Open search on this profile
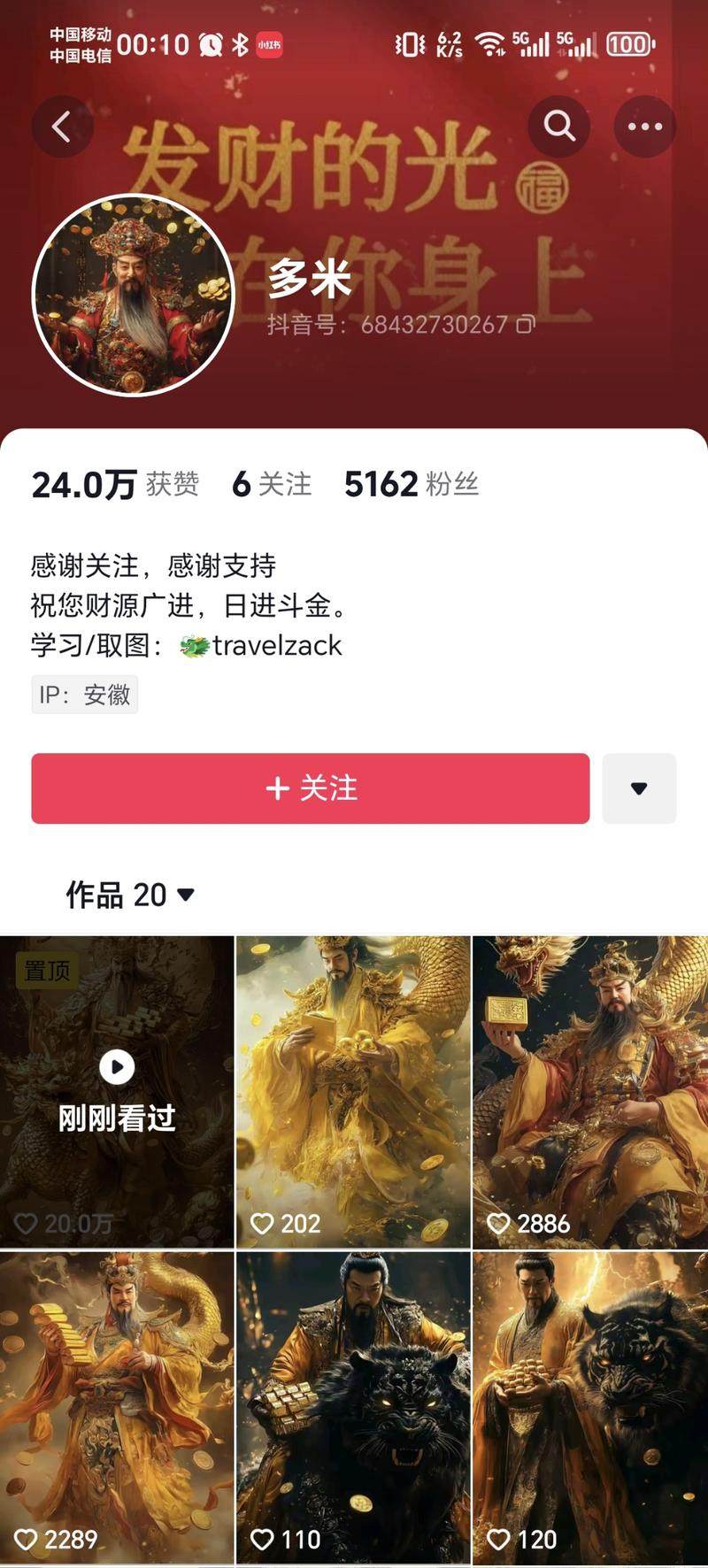708x1568 pixels. tap(558, 127)
